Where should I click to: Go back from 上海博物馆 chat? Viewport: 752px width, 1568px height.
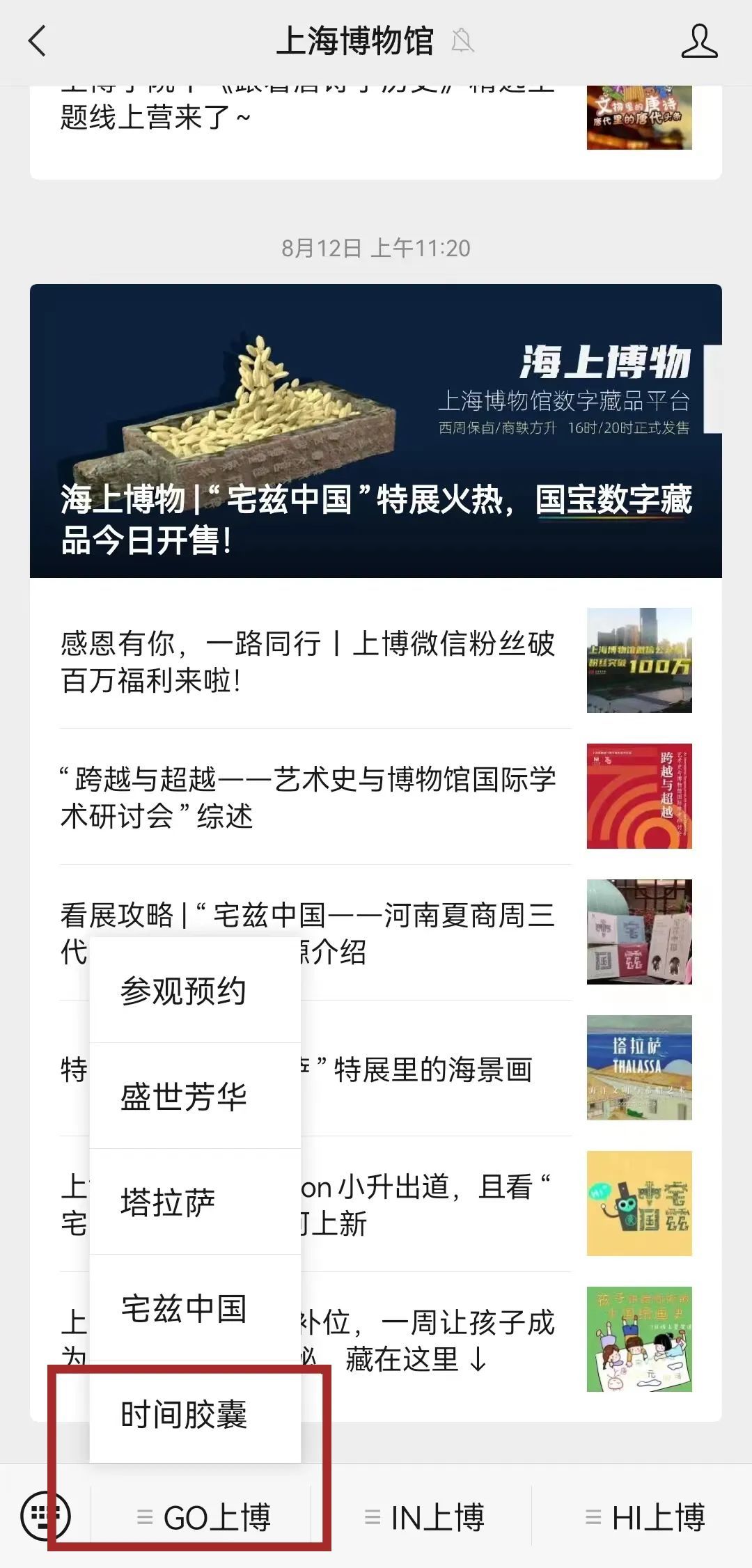(x=38, y=40)
